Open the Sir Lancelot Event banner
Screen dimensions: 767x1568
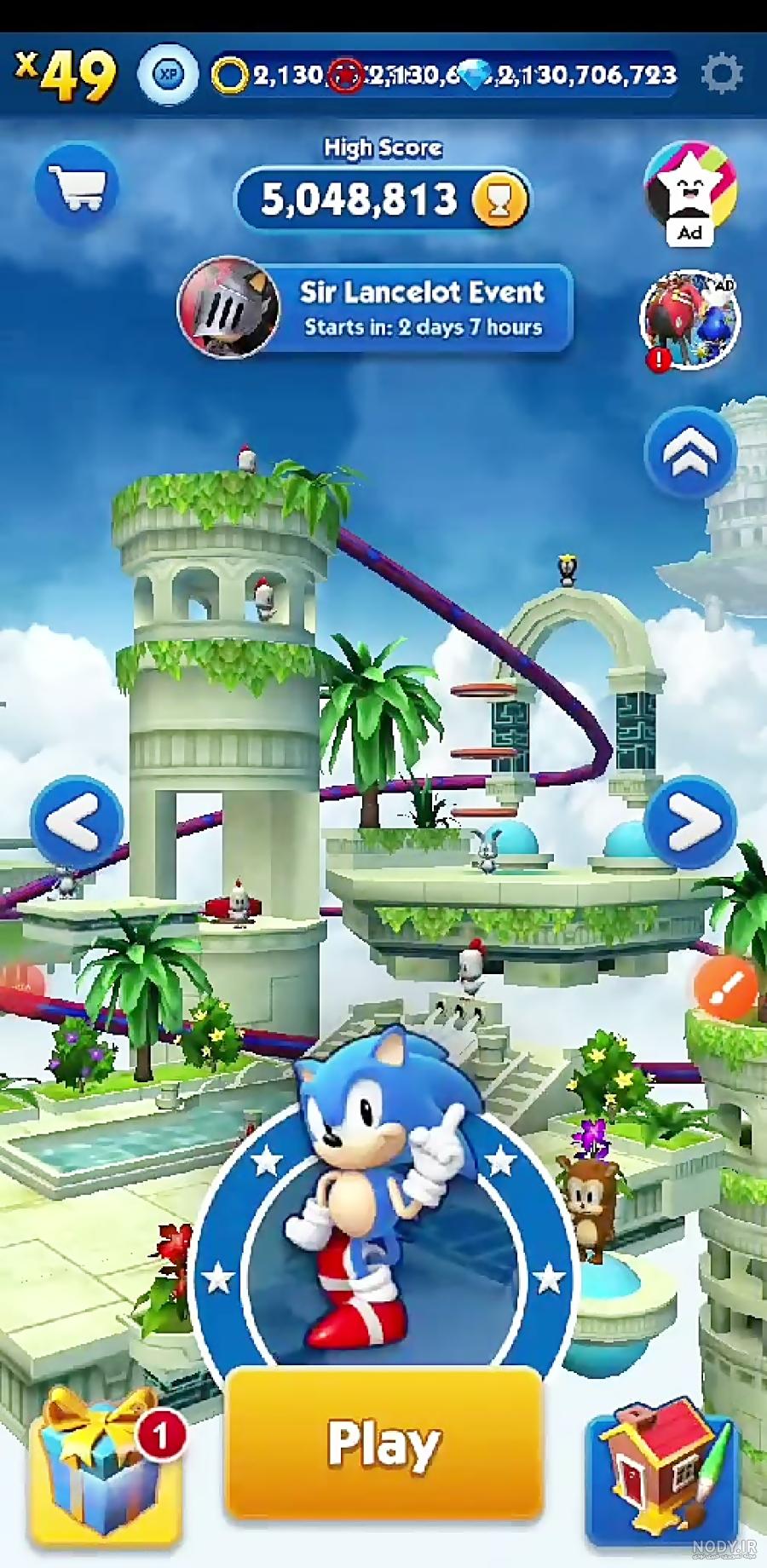[x=375, y=308]
